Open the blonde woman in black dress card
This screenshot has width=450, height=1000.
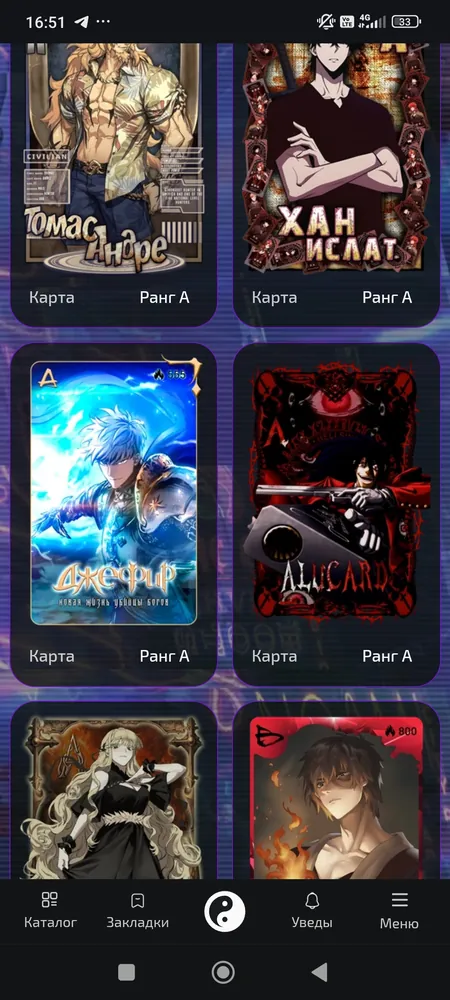coord(113,791)
